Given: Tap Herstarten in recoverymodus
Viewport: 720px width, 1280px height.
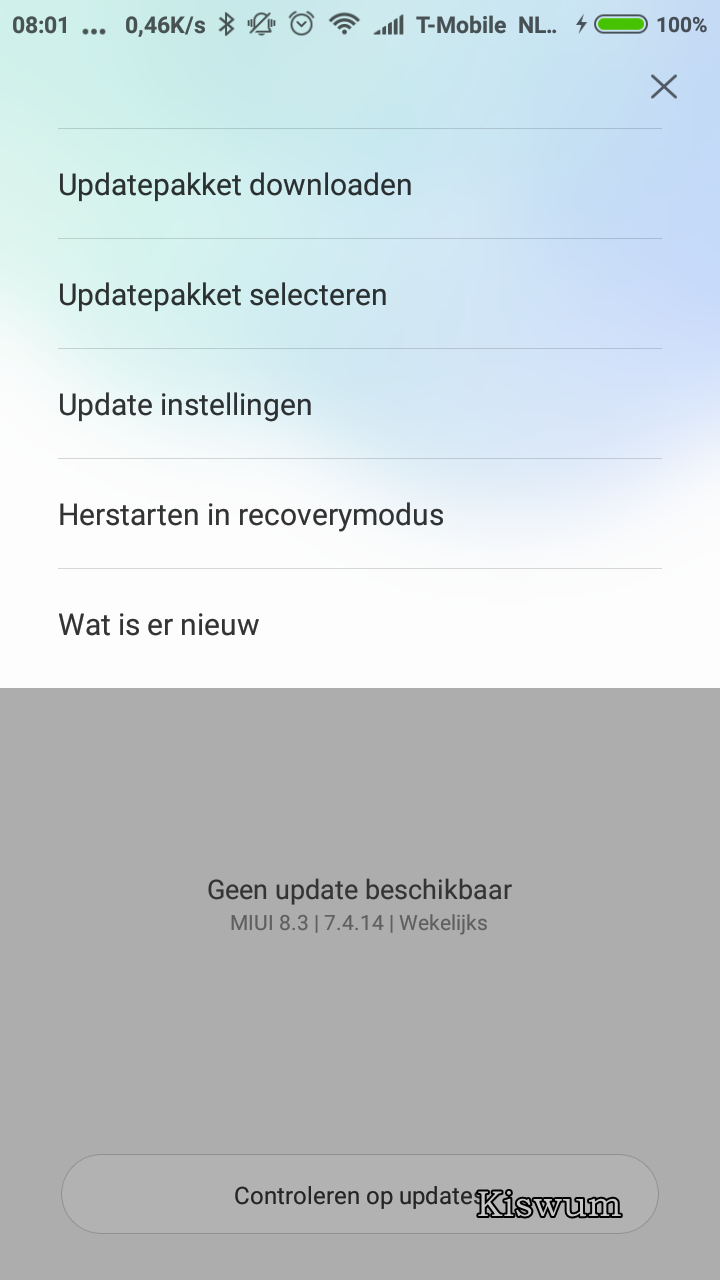Looking at the screenshot, I should [360, 514].
